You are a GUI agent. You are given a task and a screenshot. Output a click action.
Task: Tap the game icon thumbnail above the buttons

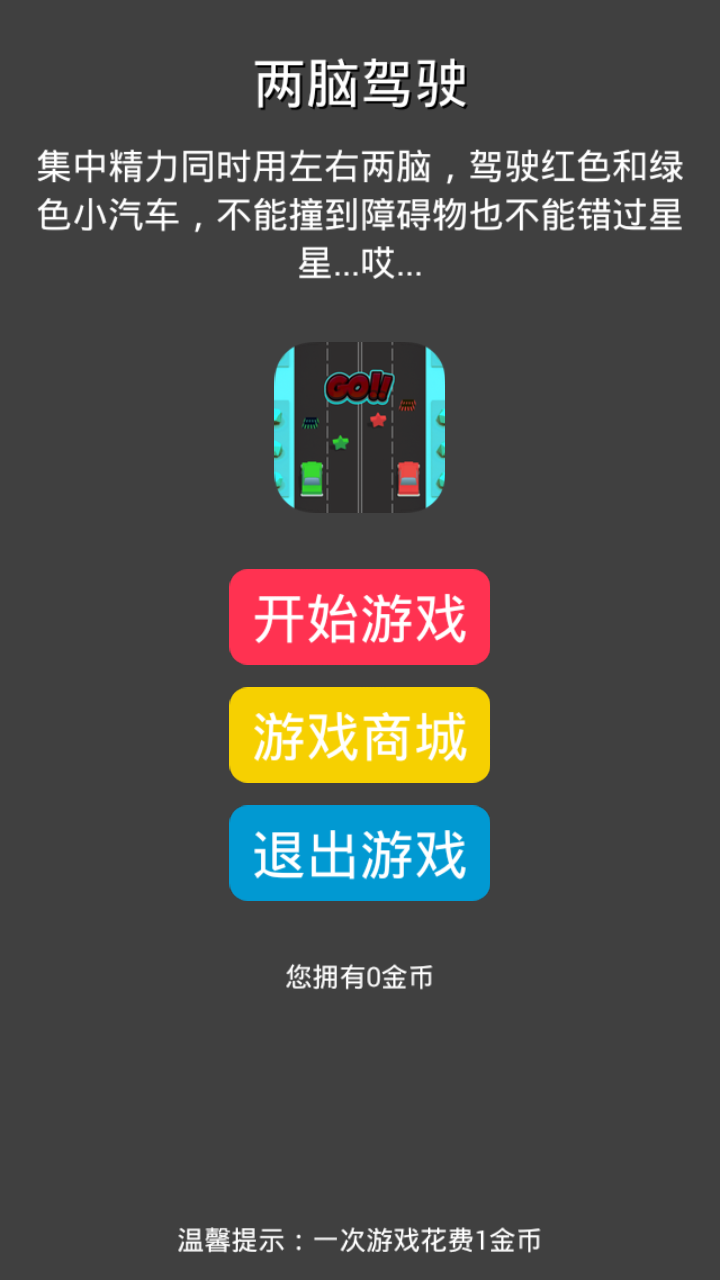click(360, 428)
